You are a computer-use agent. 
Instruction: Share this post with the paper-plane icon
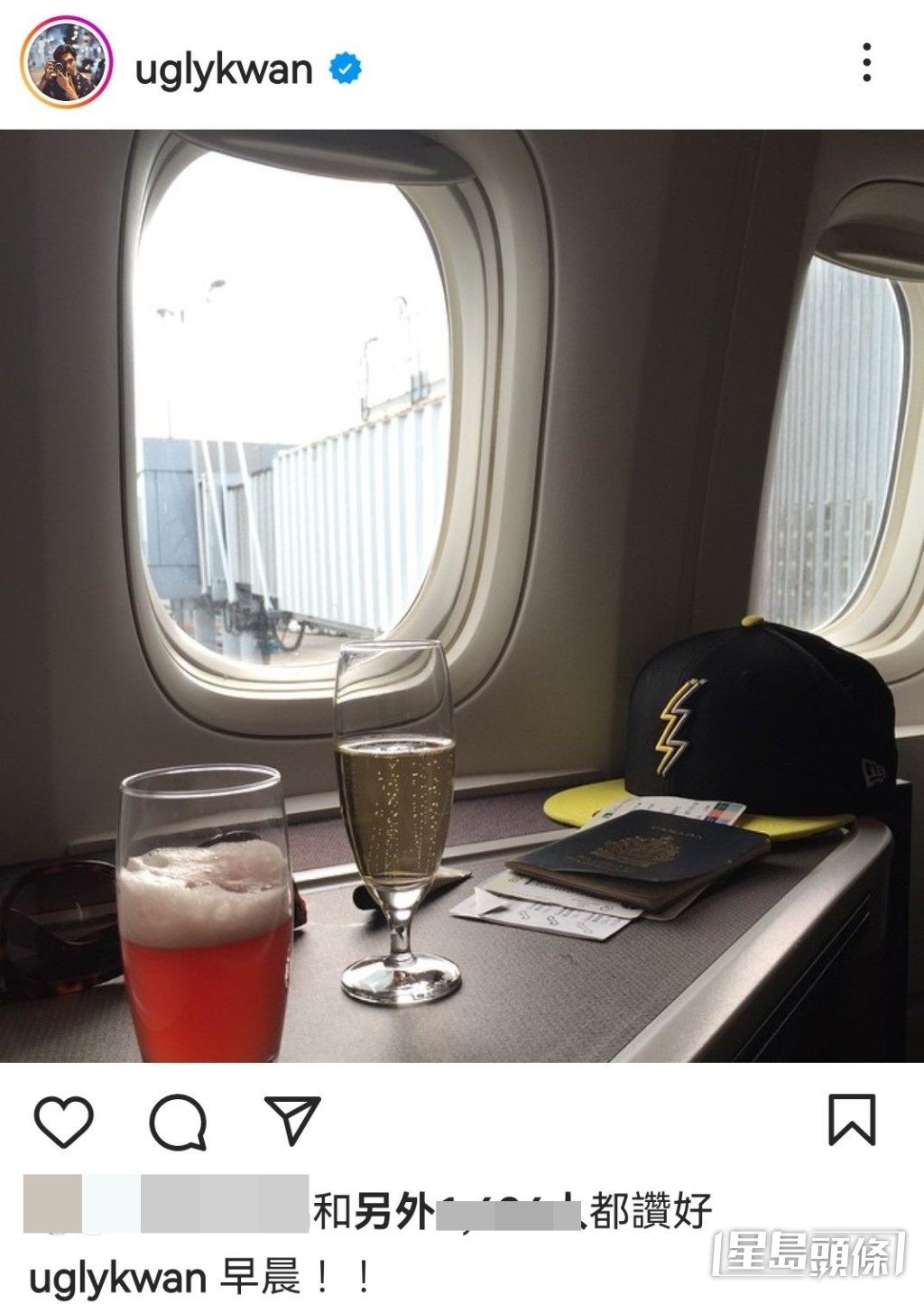(x=293, y=1122)
